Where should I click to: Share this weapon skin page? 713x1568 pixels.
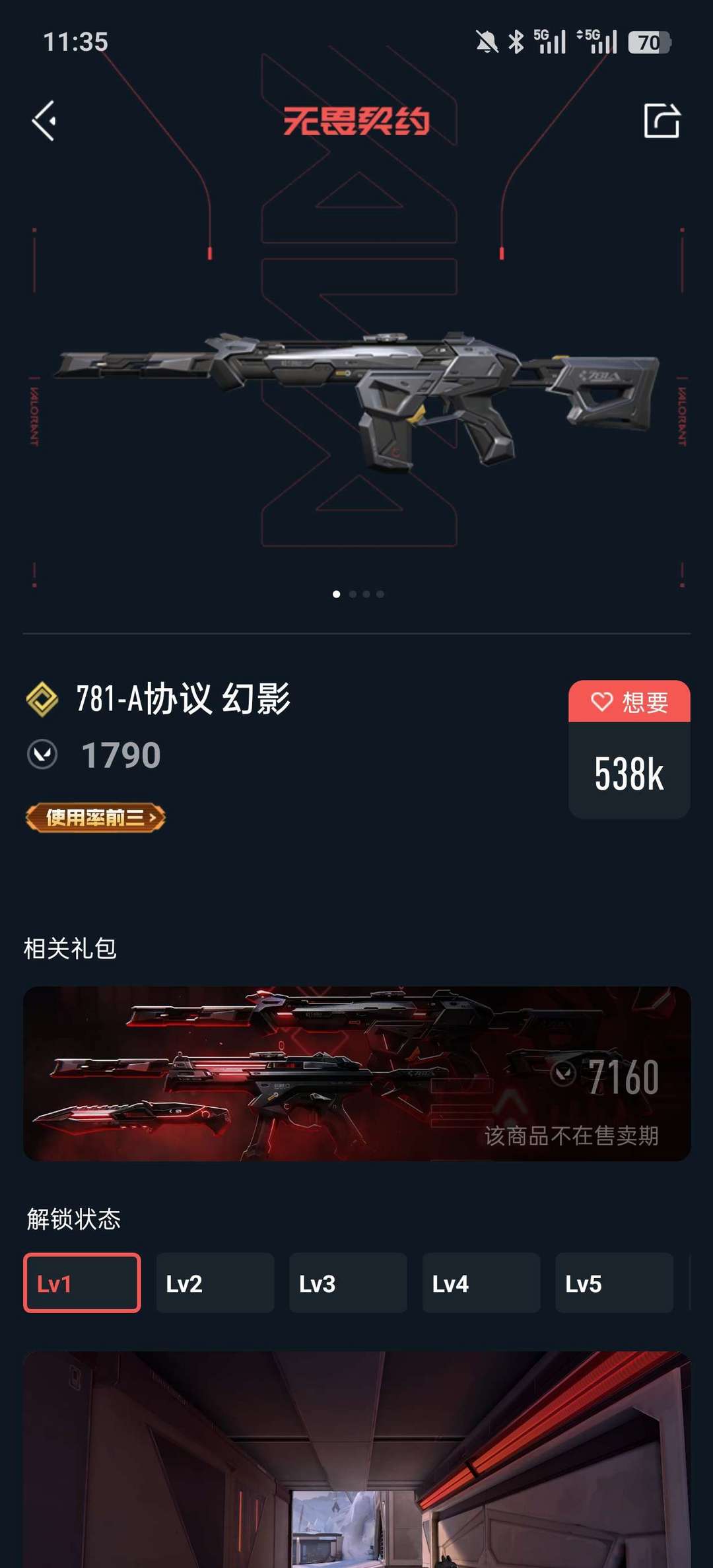point(662,121)
